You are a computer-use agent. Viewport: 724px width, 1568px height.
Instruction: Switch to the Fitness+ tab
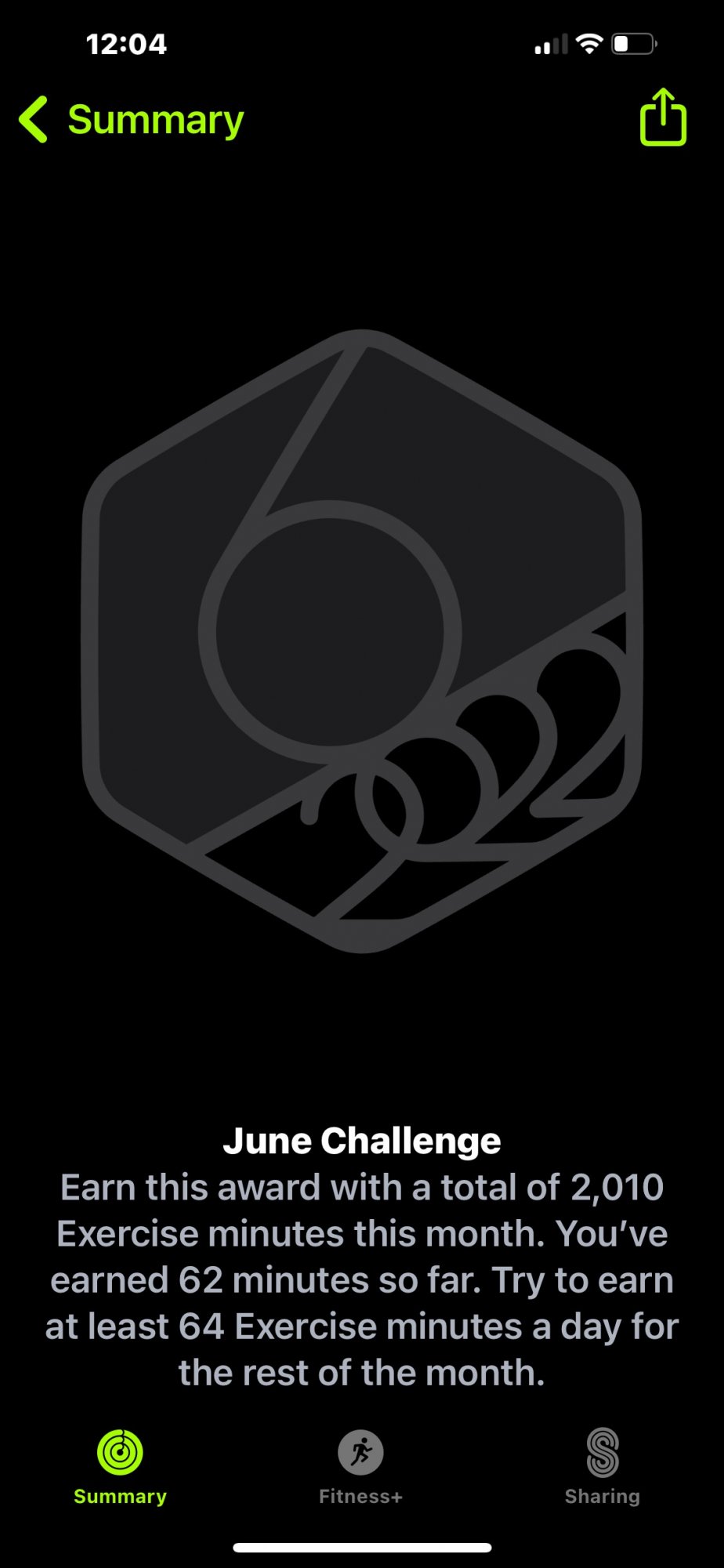pyautogui.click(x=360, y=1466)
